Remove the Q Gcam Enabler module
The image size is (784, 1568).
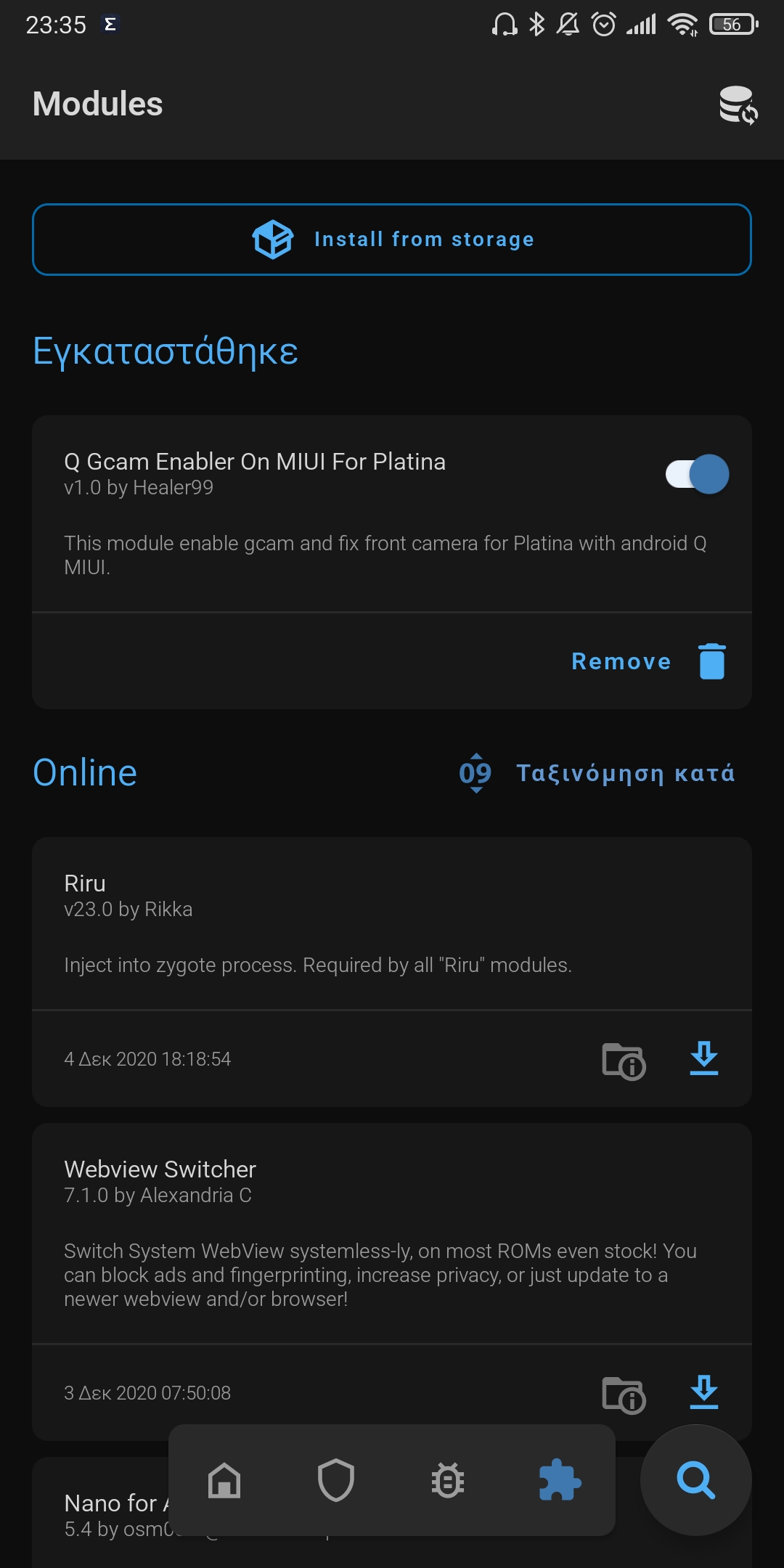(x=648, y=661)
